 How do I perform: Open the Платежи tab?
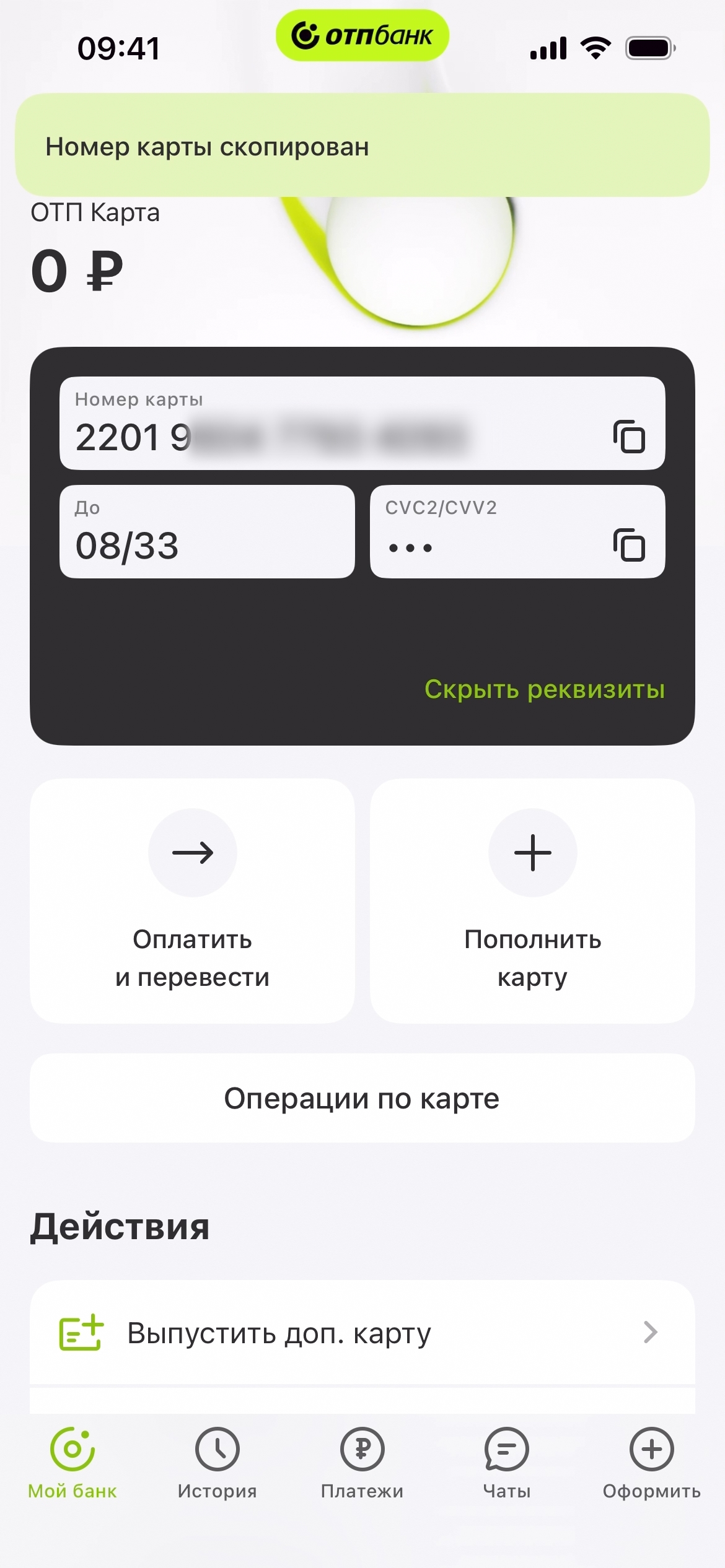pyautogui.click(x=362, y=1463)
